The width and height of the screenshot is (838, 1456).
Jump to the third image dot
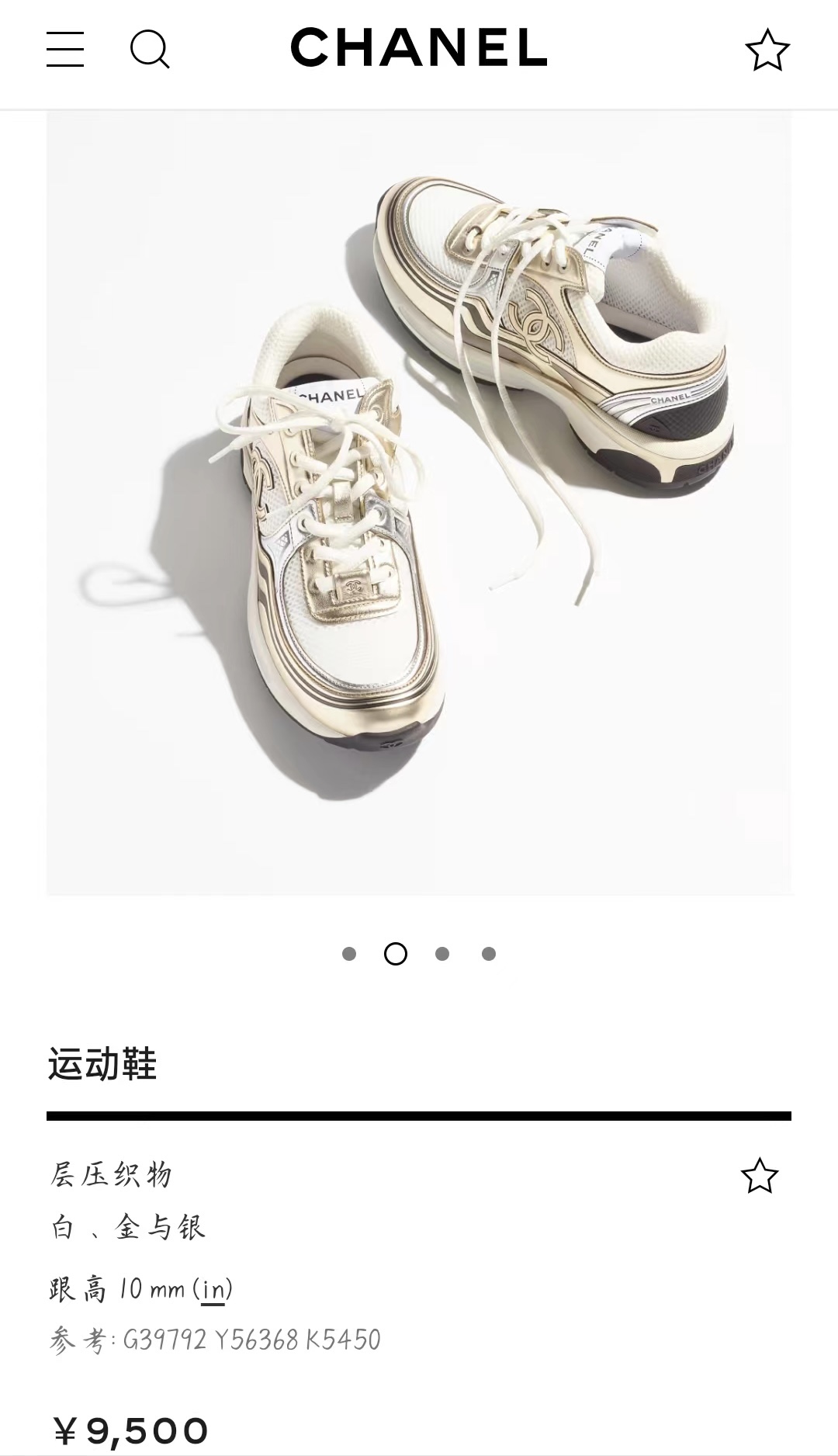pyautogui.click(x=442, y=954)
